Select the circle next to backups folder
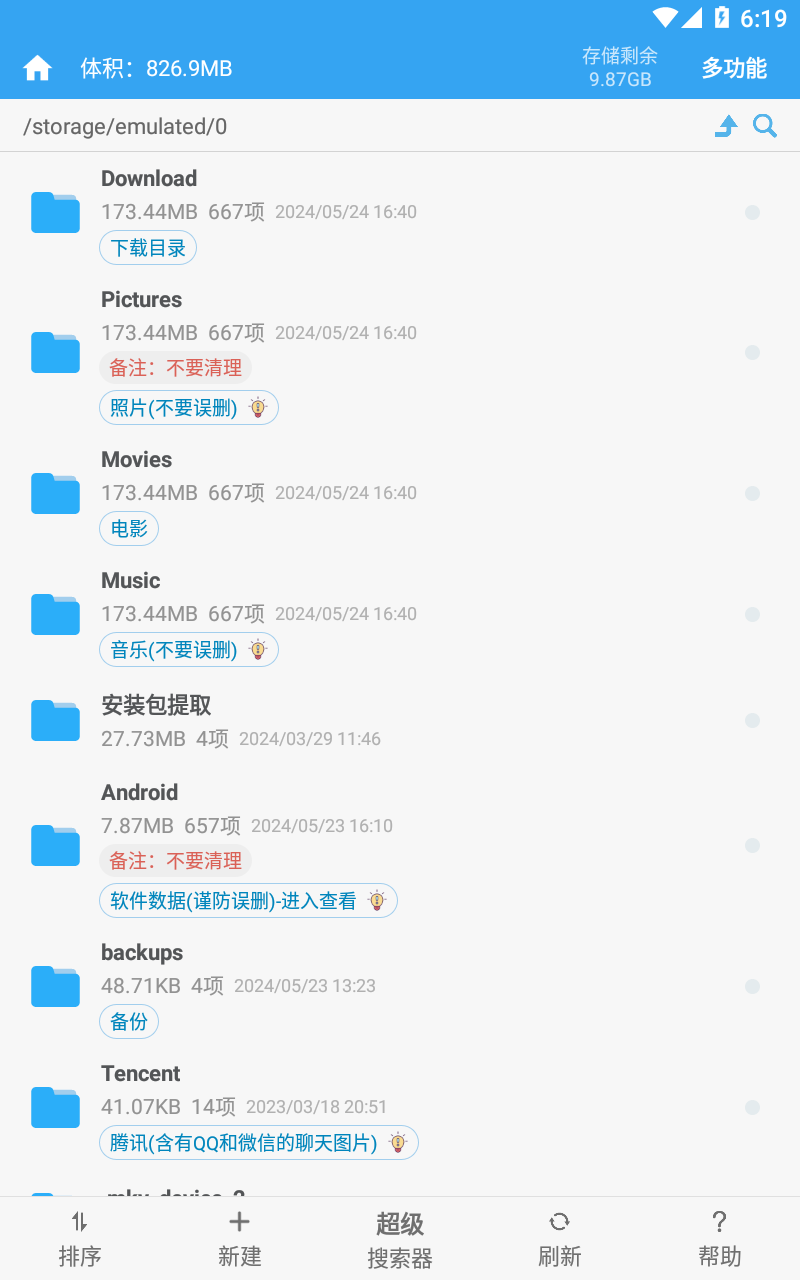 (752, 986)
